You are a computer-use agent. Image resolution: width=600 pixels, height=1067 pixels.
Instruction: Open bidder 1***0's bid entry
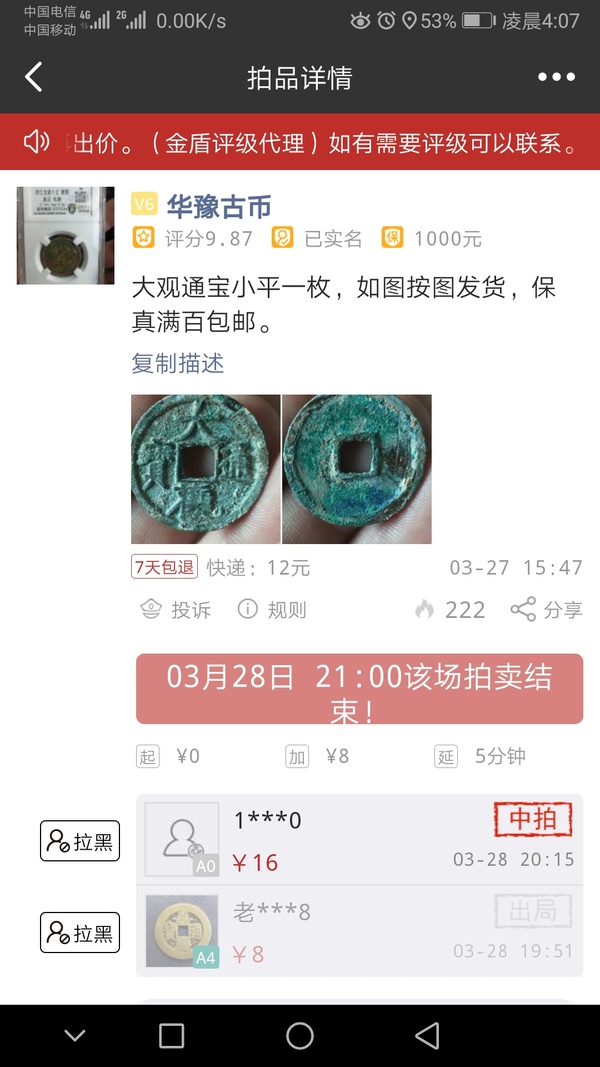pyautogui.click(x=359, y=840)
